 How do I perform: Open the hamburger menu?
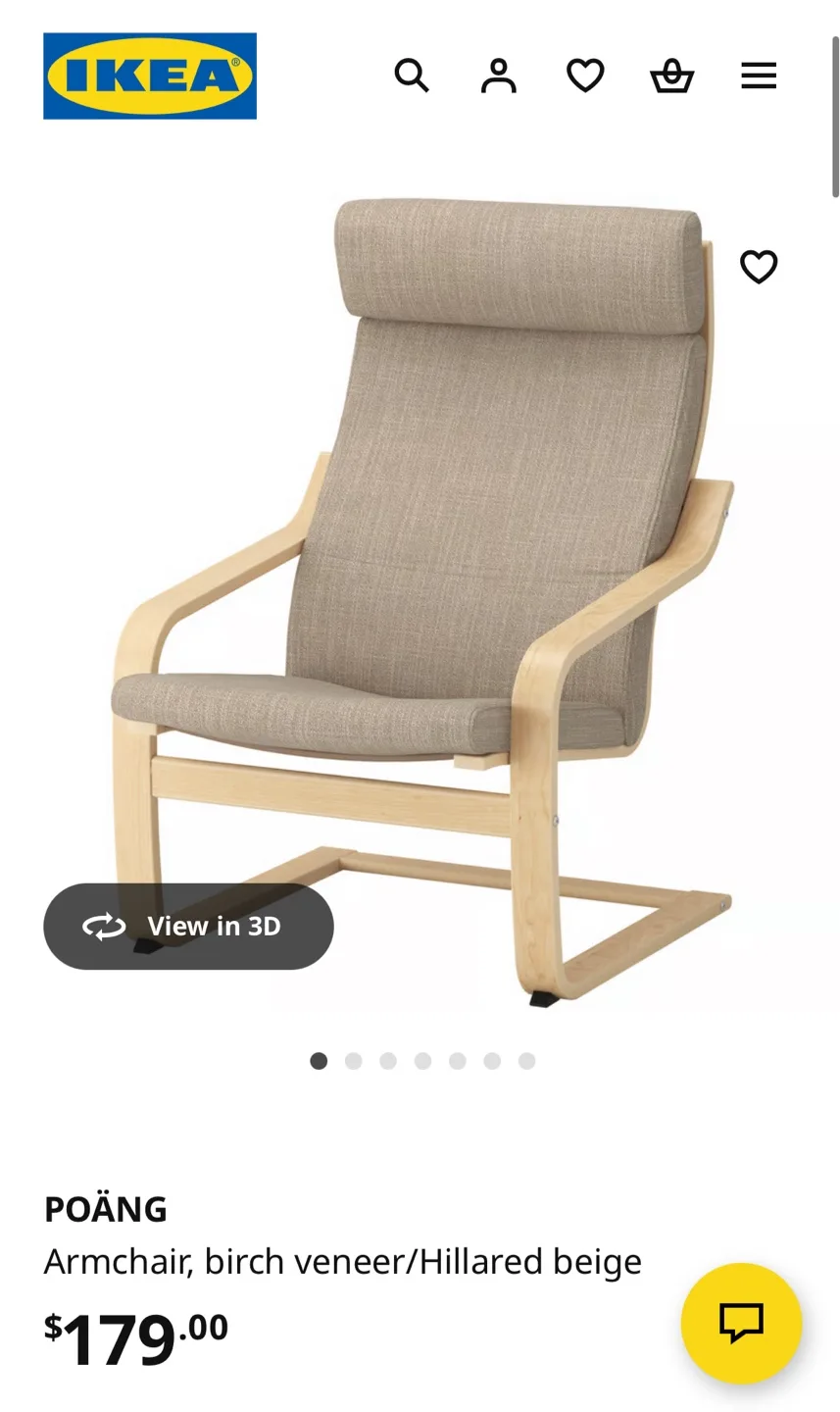pos(759,76)
